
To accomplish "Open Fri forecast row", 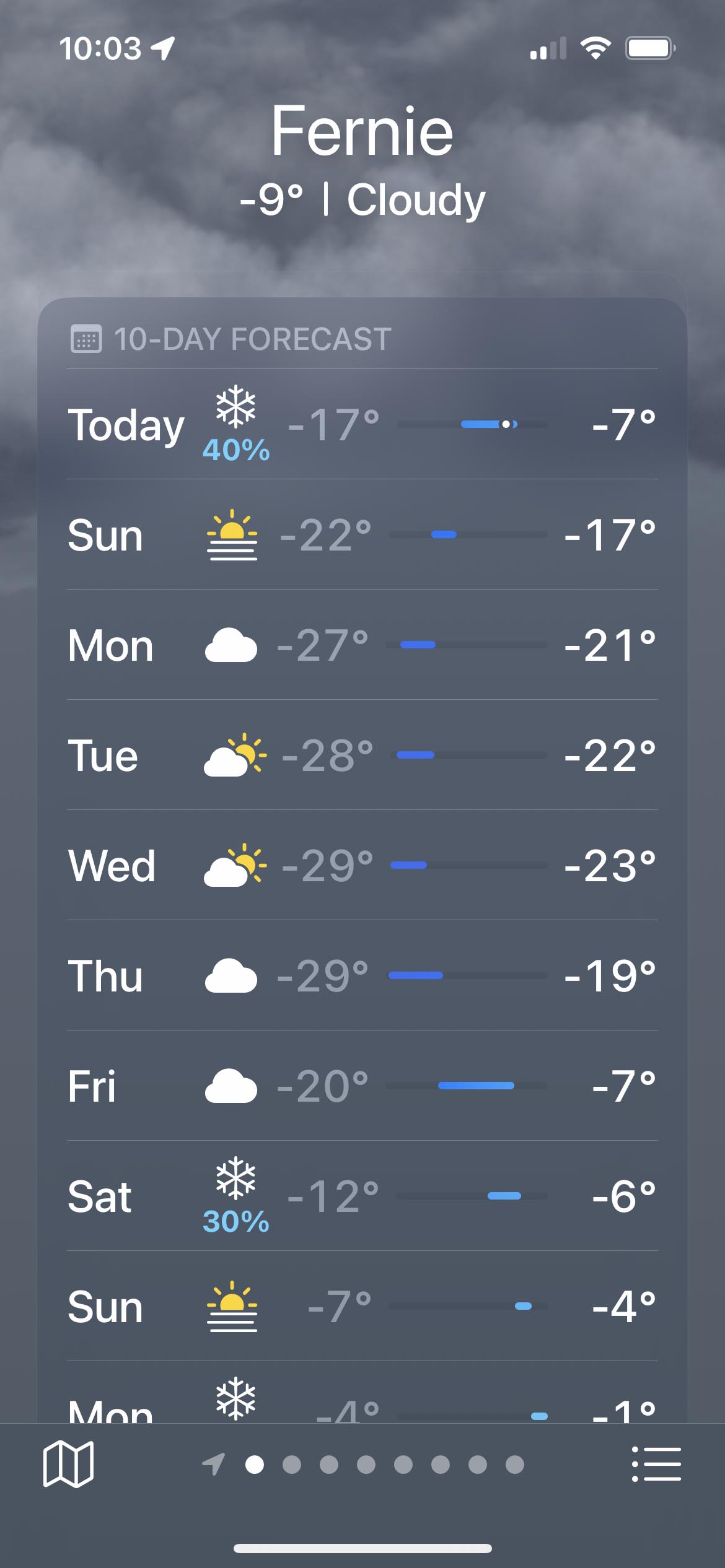I will pyautogui.click(x=362, y=1086).
